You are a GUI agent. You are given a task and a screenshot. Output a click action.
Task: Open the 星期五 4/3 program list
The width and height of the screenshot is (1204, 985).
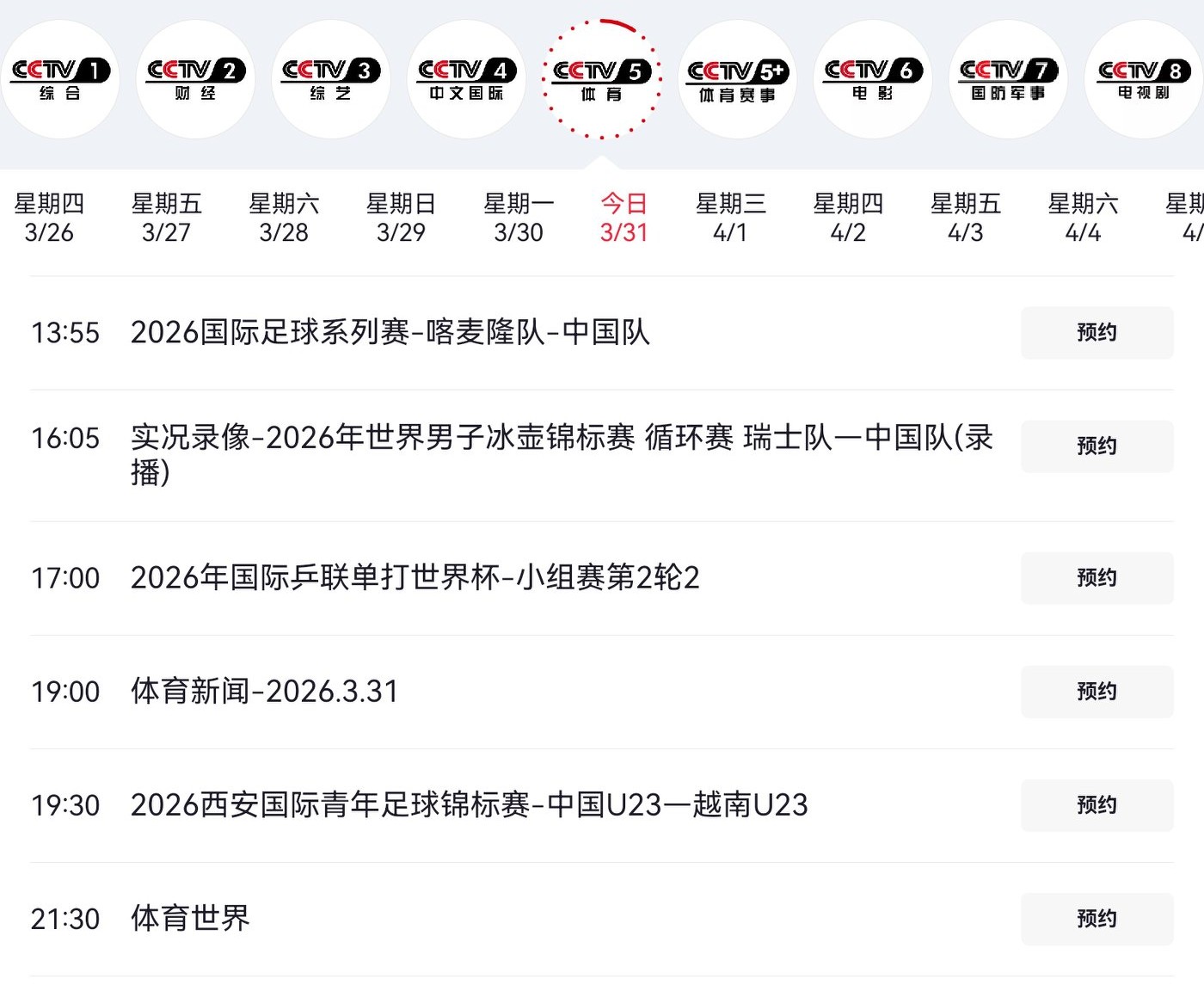point(965,218)
